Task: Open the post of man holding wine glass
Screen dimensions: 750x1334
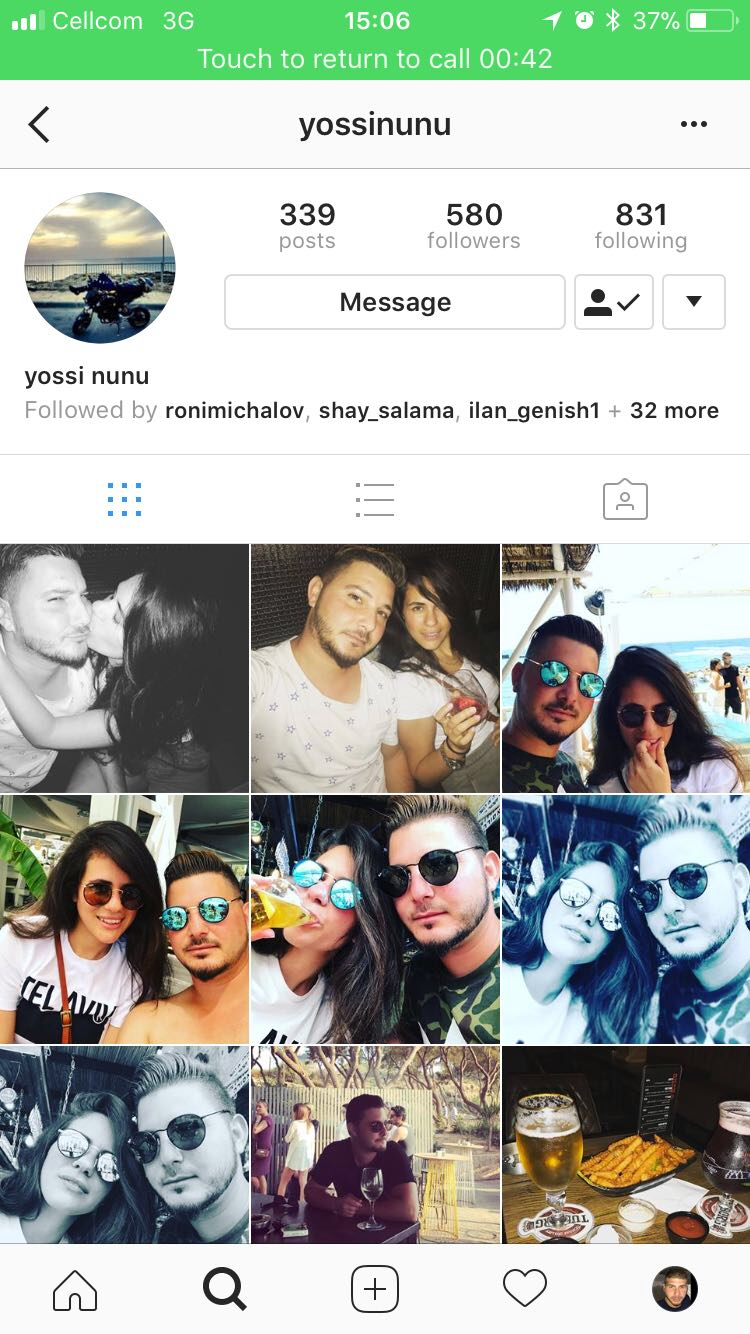Action: coord(375,1145)
